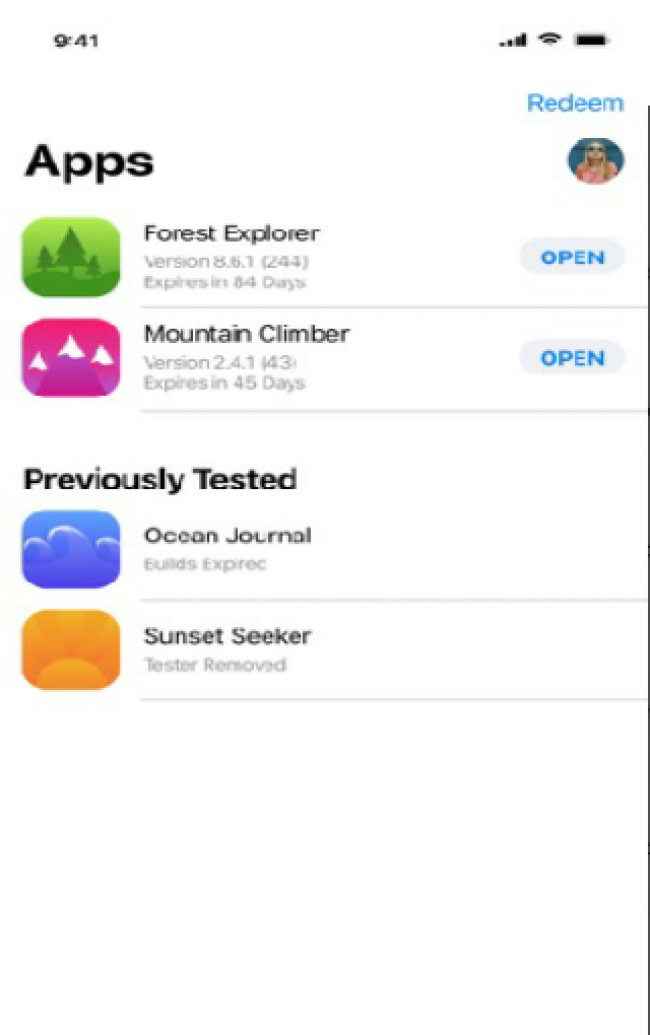Image resolution: width=650 pixels, height=1035 pixels.
Task: Open Mountain Climber with its OPEN button
Action: click(572, 358)
